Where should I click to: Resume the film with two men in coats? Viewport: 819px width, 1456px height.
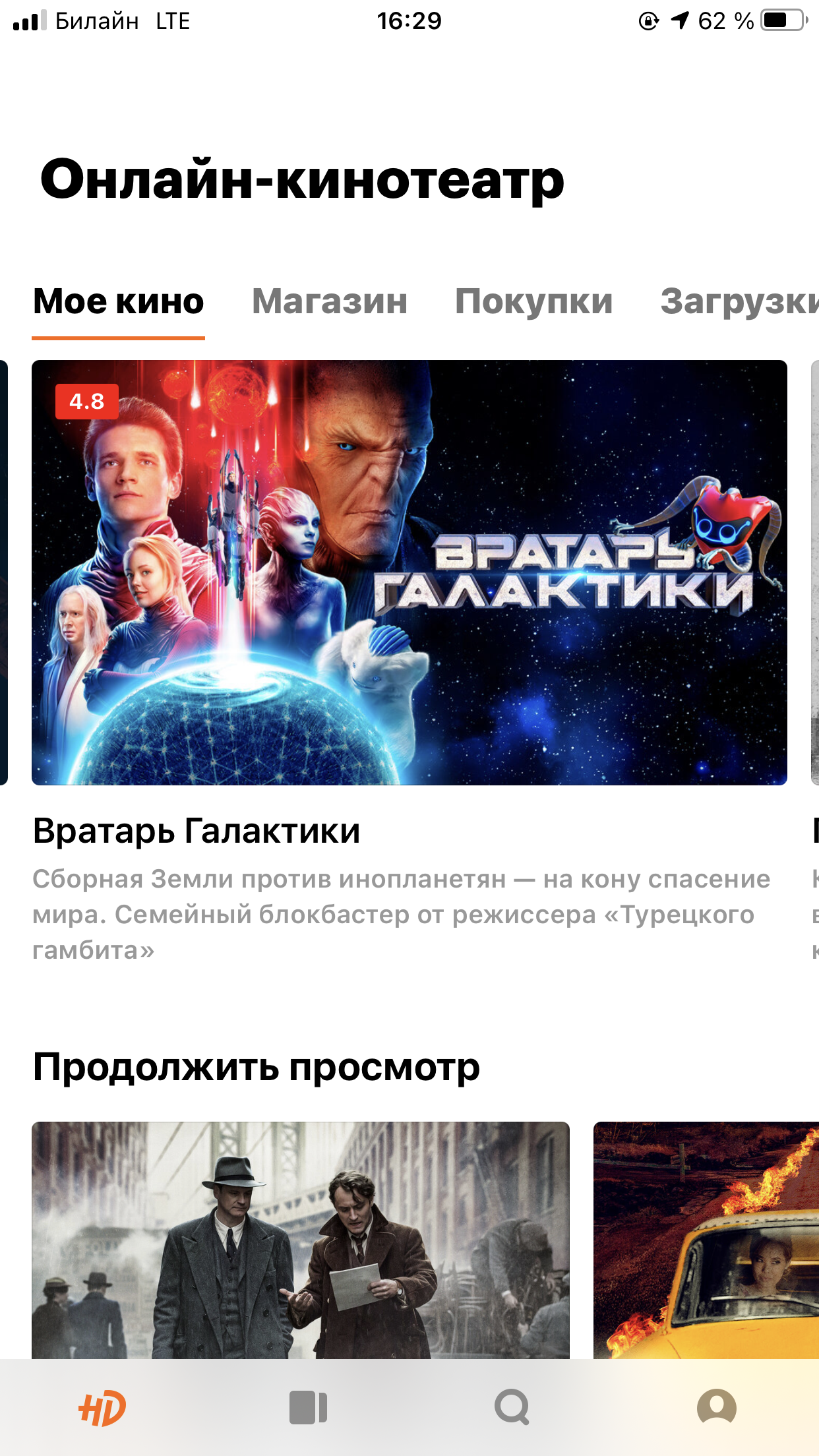[300, 1240]
